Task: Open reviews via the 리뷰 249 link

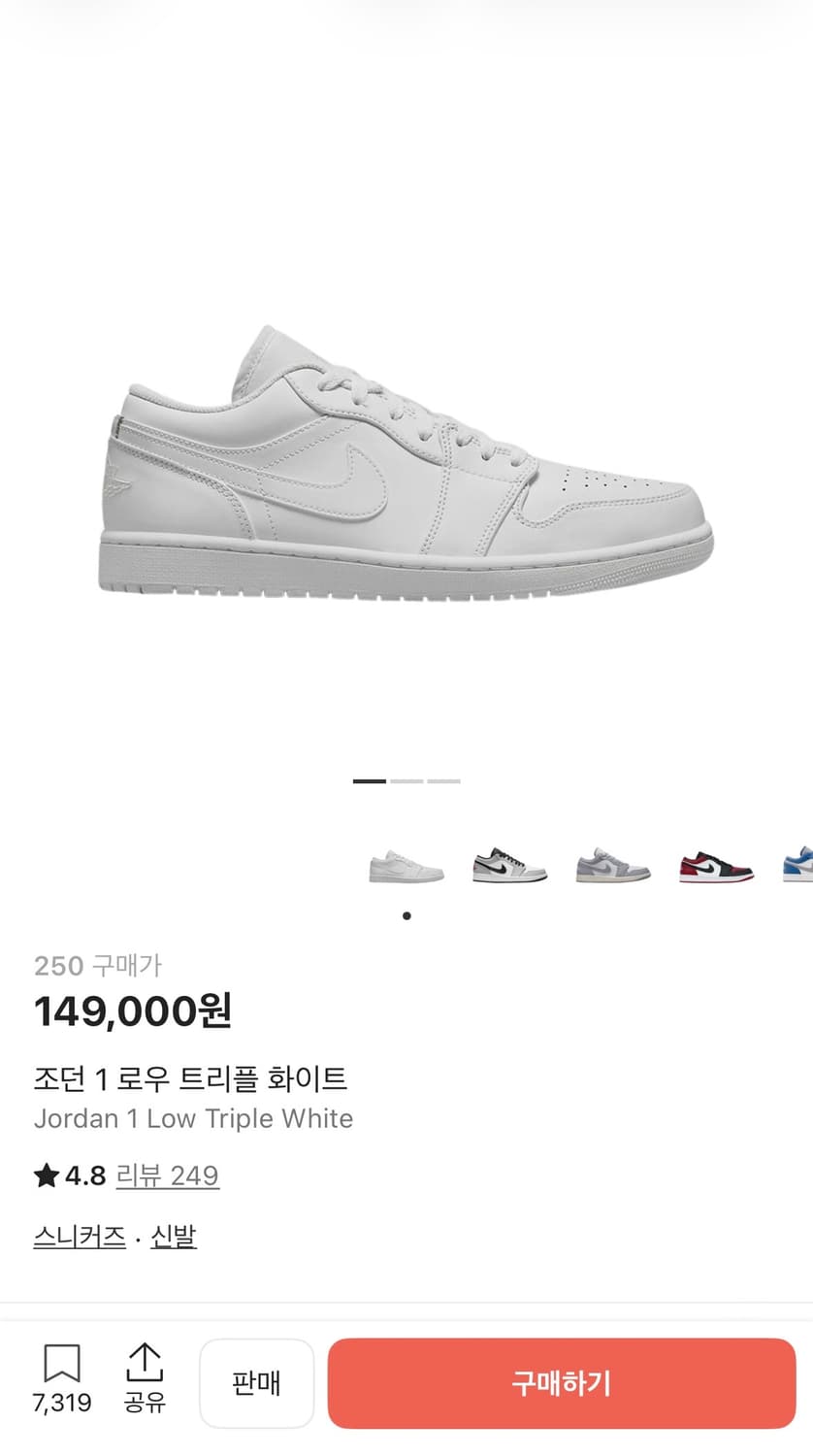Action: pyautogui.click(x=167, y=1175)
